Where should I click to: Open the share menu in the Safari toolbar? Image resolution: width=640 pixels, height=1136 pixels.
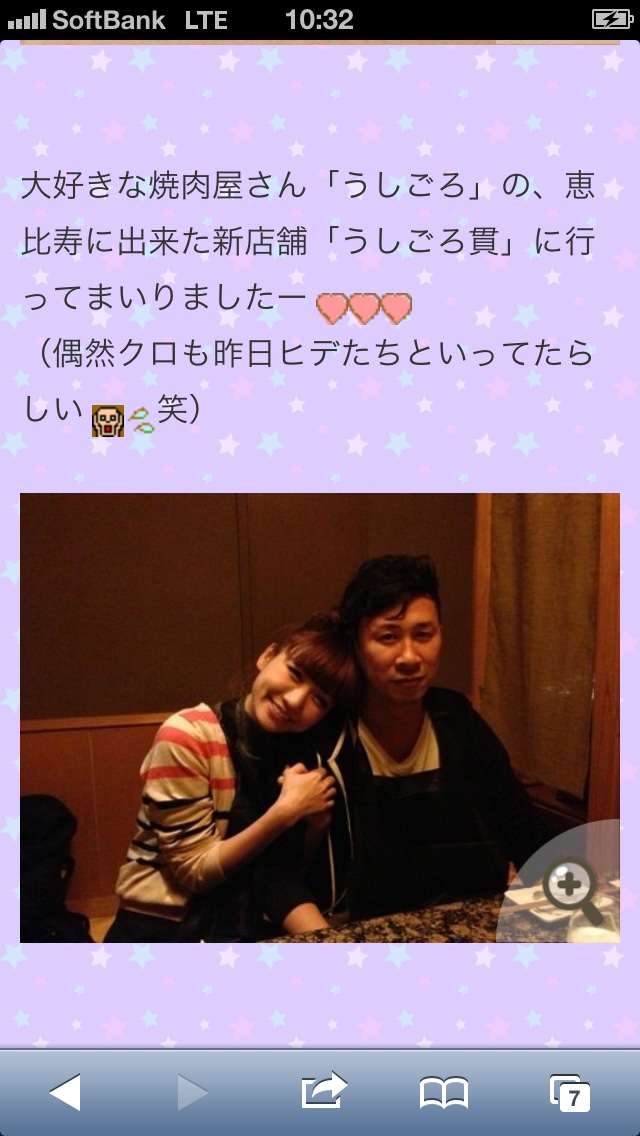[x=323, y=1092]
